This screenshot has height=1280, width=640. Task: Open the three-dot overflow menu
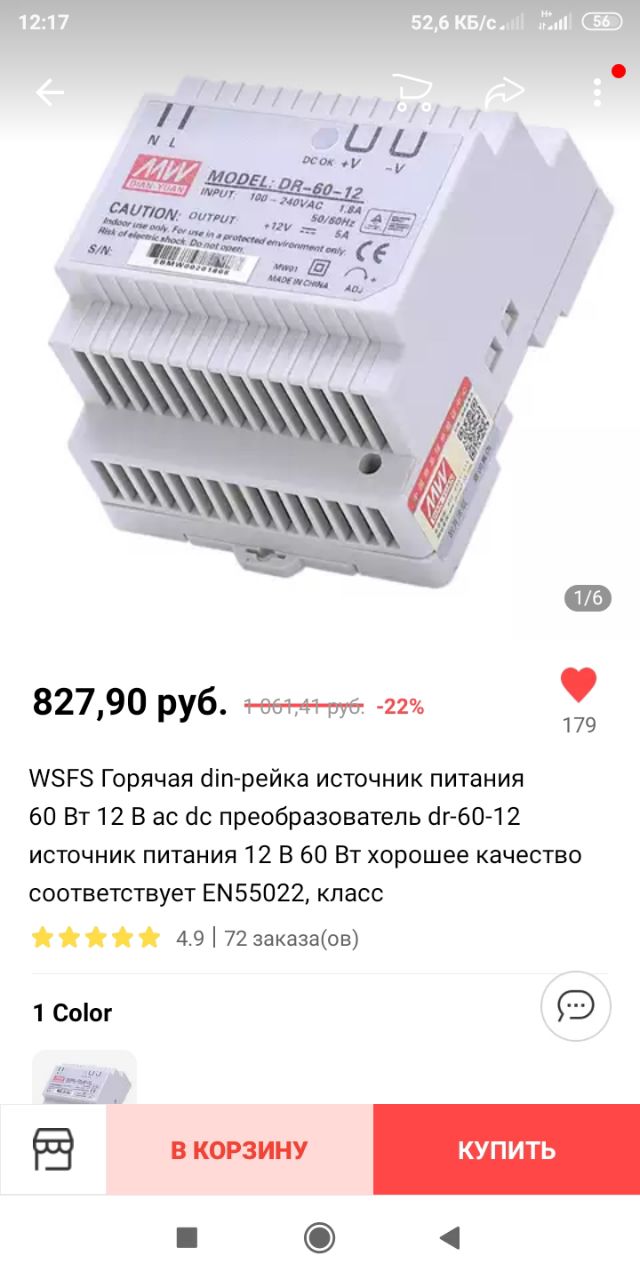[597, 93]
